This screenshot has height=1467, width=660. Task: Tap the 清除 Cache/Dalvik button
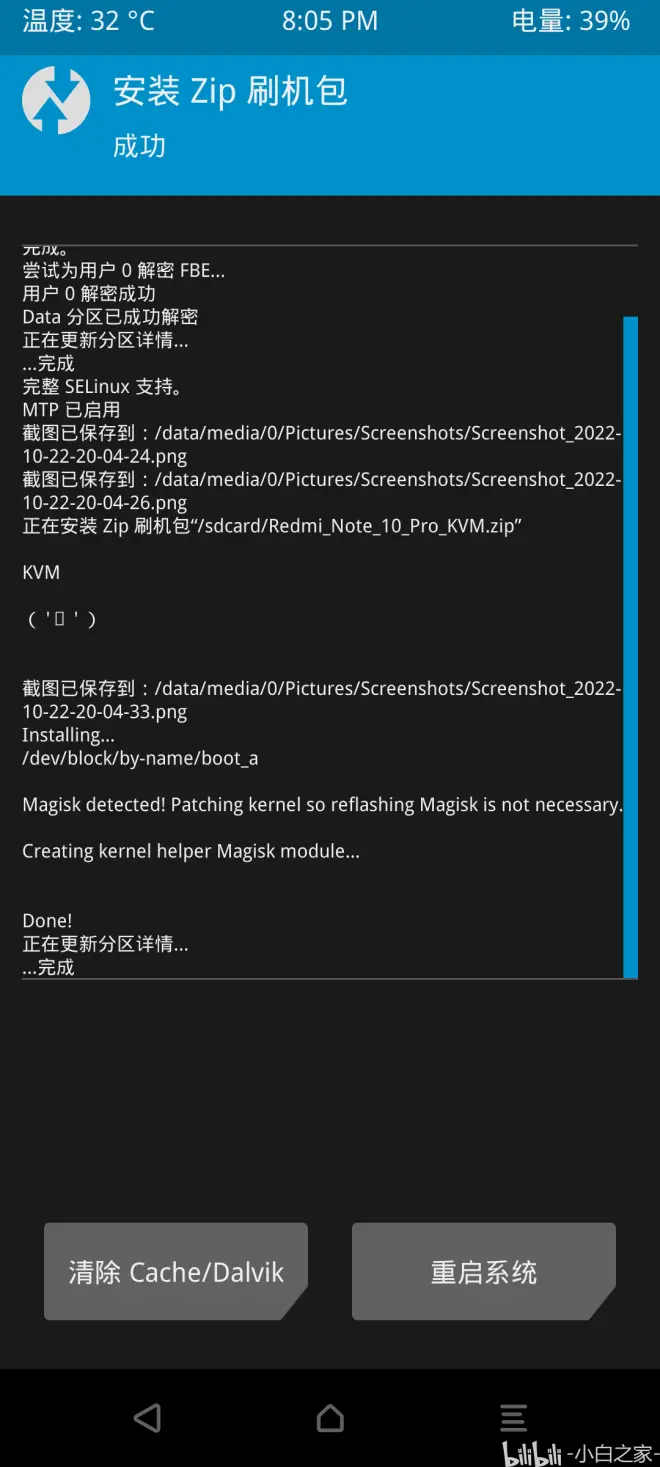point(176,1271)
